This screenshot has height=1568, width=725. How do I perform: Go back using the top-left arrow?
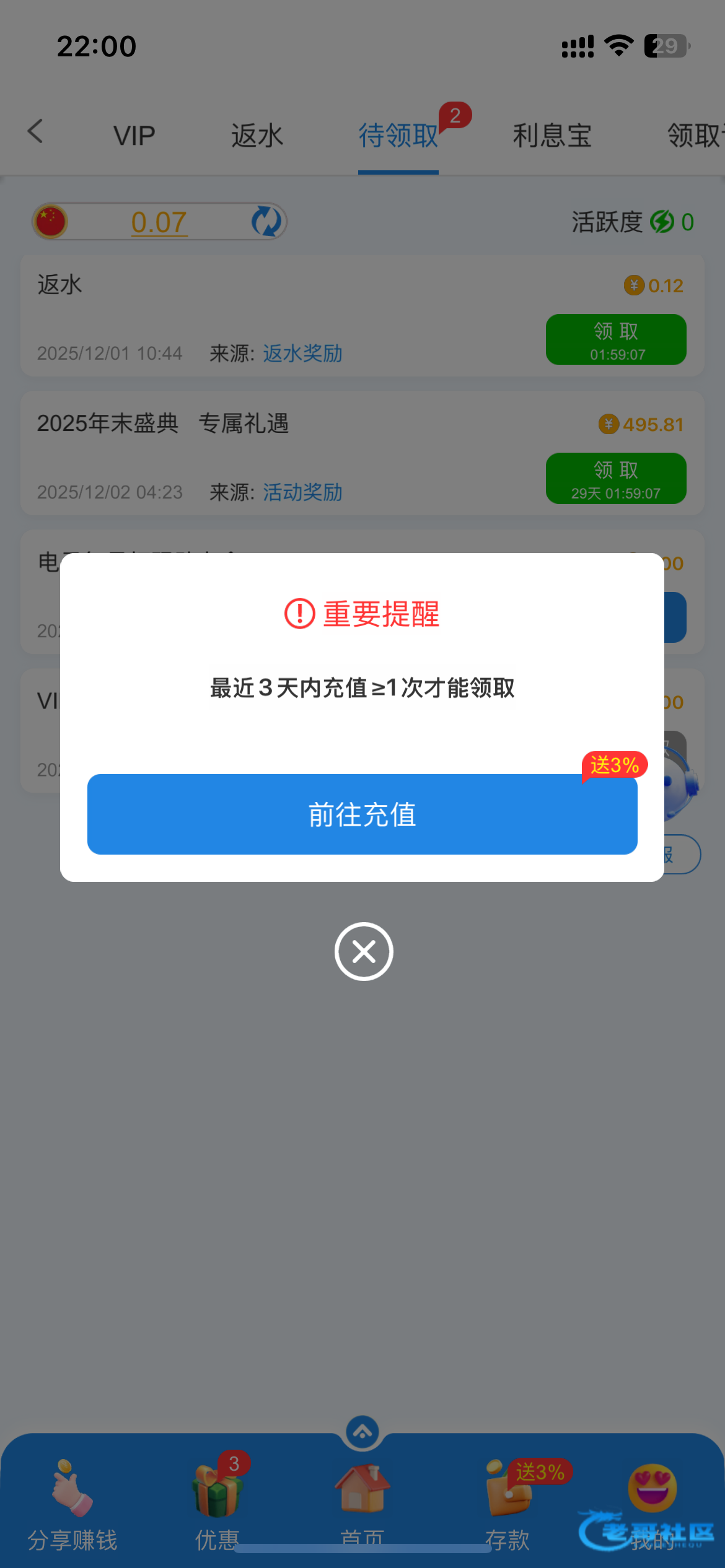coord(36,132)
